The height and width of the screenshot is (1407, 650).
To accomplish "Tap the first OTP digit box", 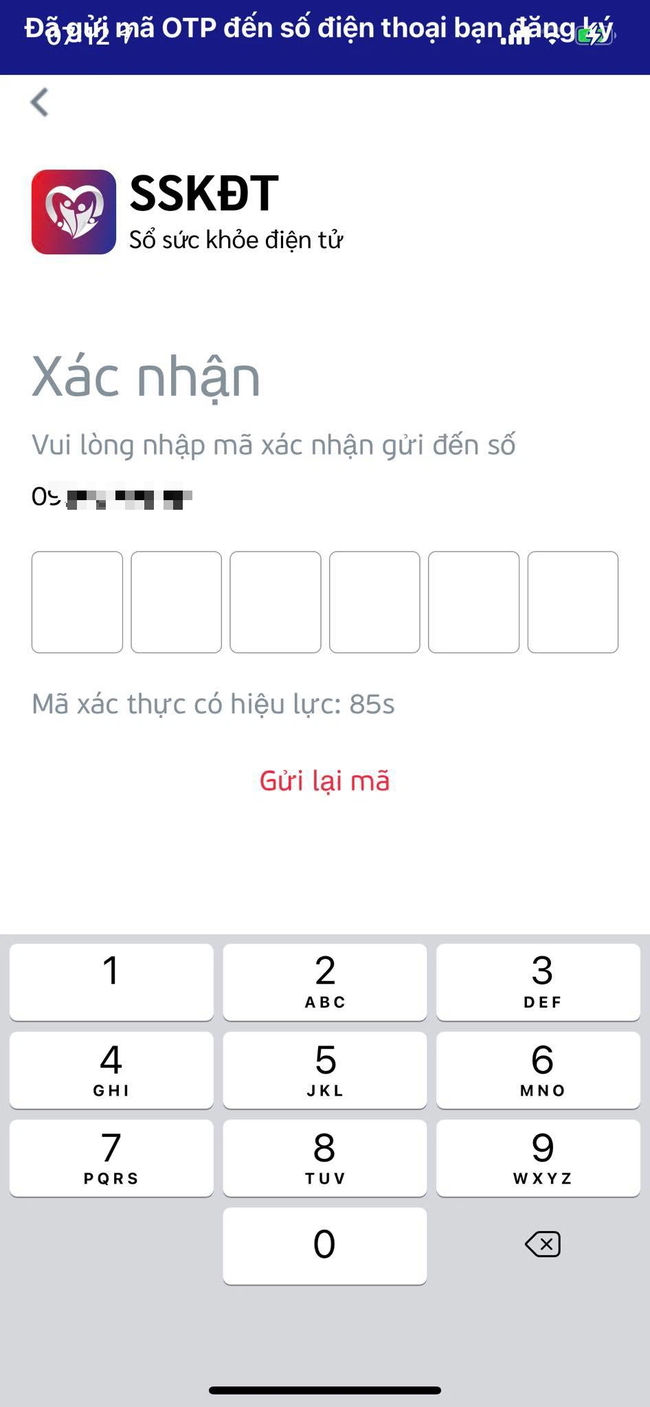I will pos(77,602).
